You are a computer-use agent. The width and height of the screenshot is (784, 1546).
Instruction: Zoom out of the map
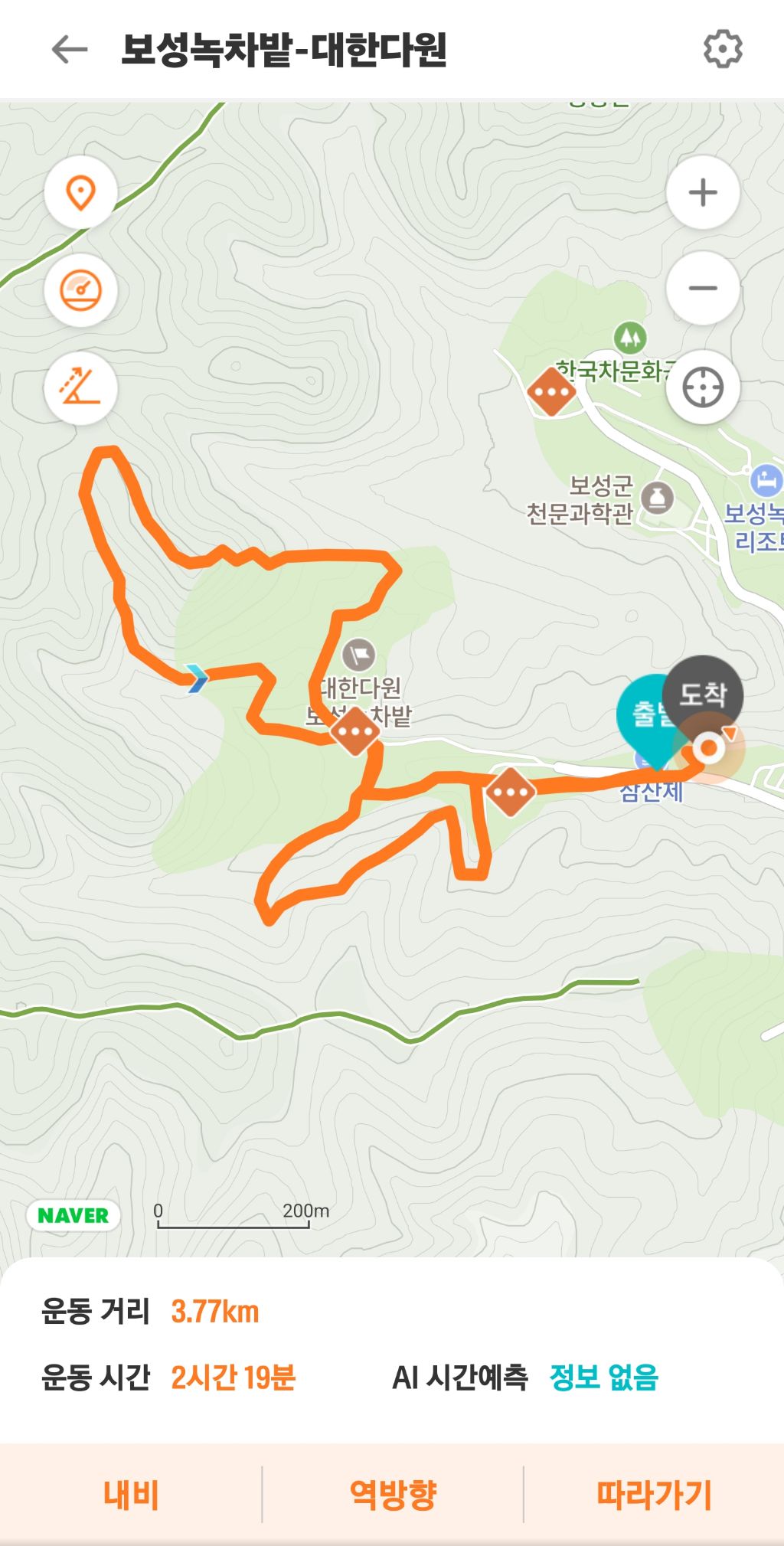coord(702,289)
